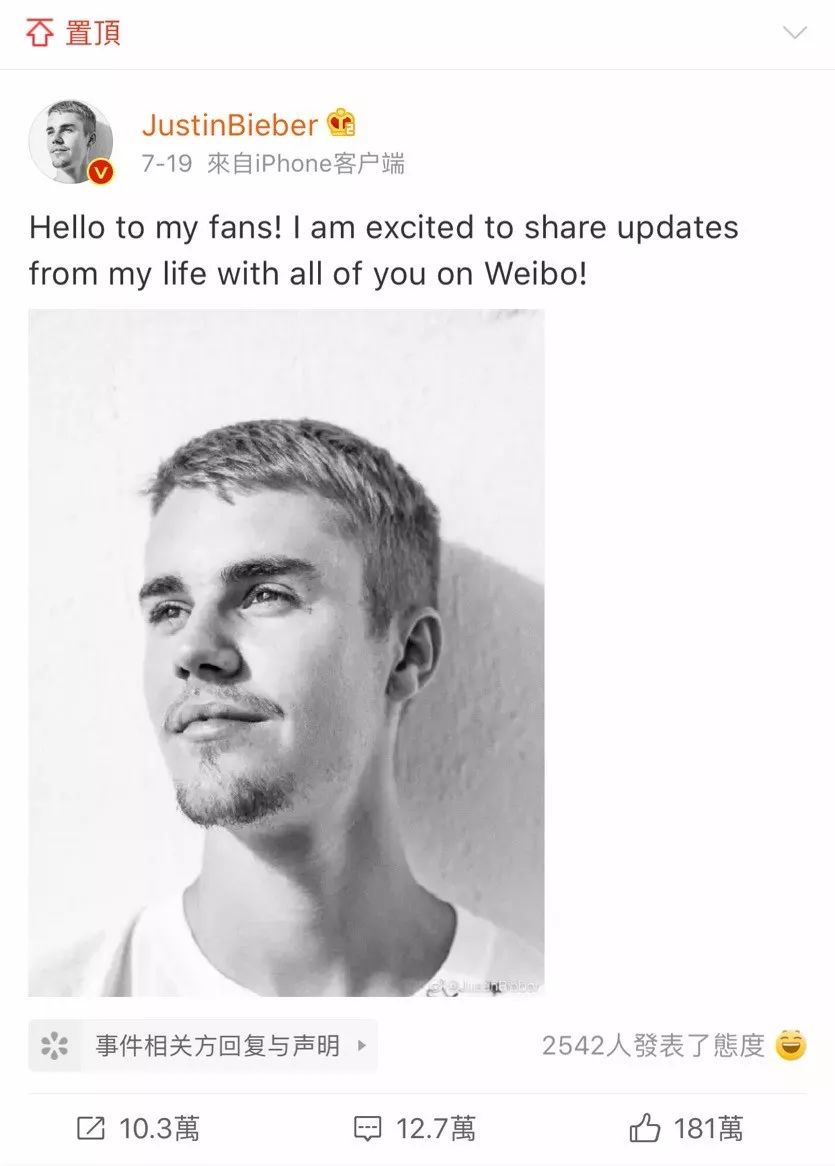The image size is (835, 1166).
Task: Repost this post showing 10.3萬 reposts
Action: [138, 1129]
